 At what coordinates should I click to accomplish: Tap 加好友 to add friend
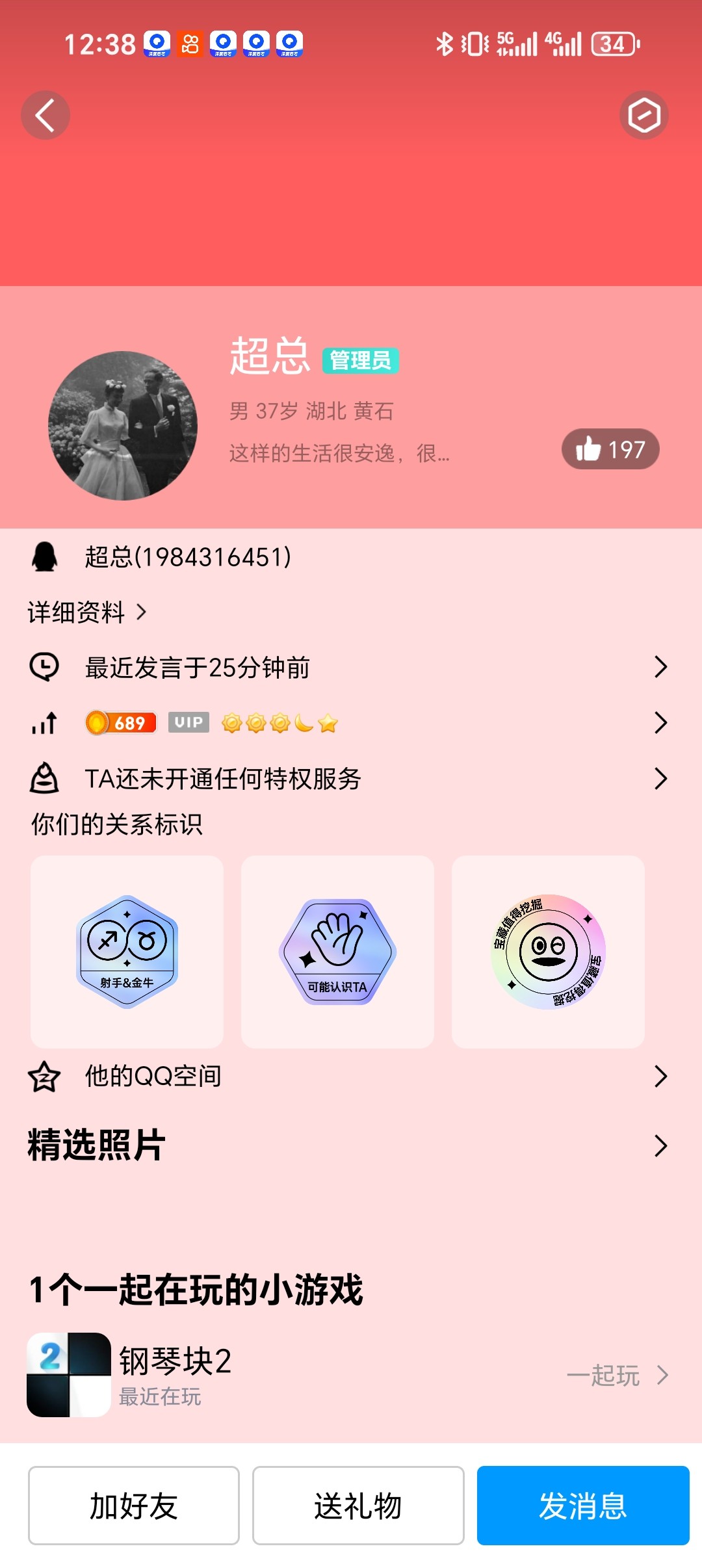(133, 1506)
